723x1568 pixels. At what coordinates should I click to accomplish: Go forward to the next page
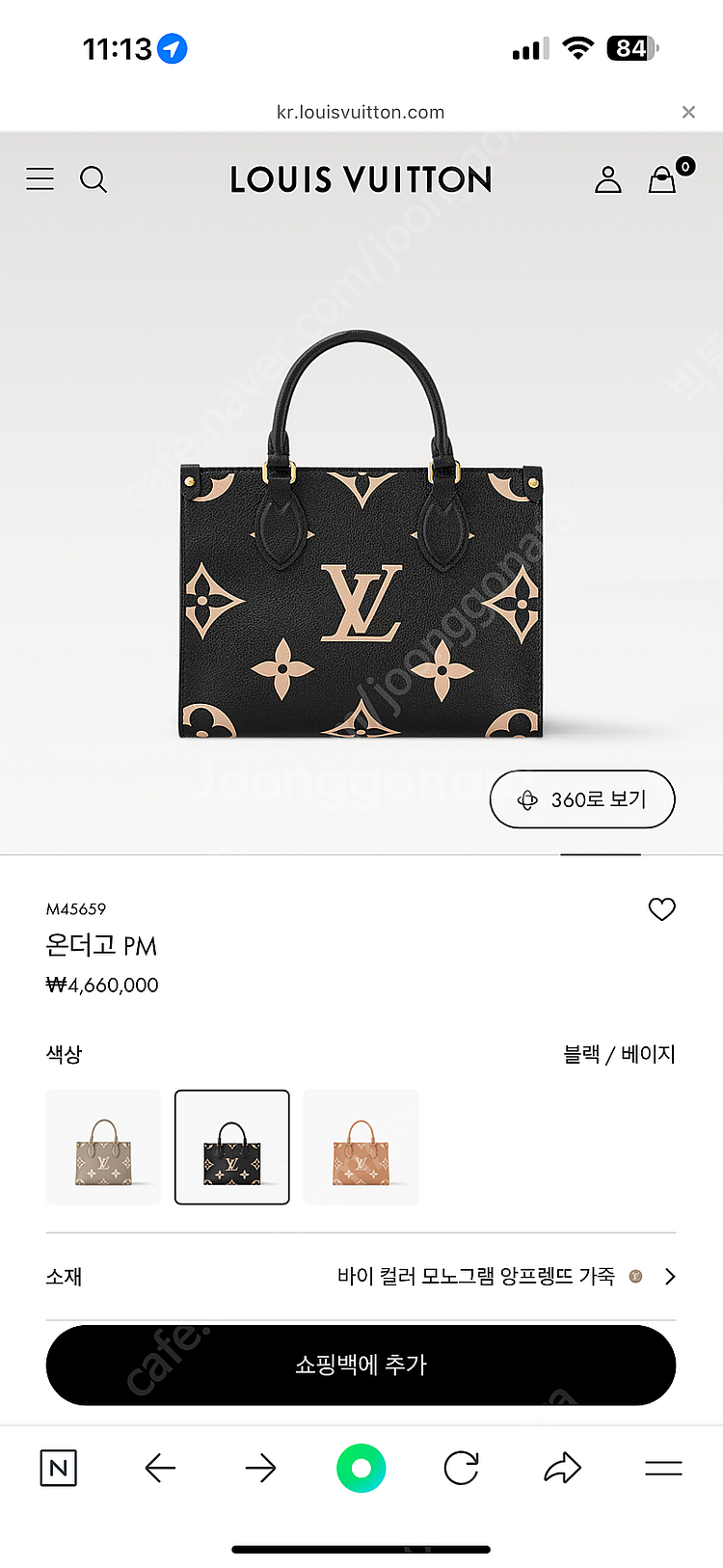[x=260, y=1468]
